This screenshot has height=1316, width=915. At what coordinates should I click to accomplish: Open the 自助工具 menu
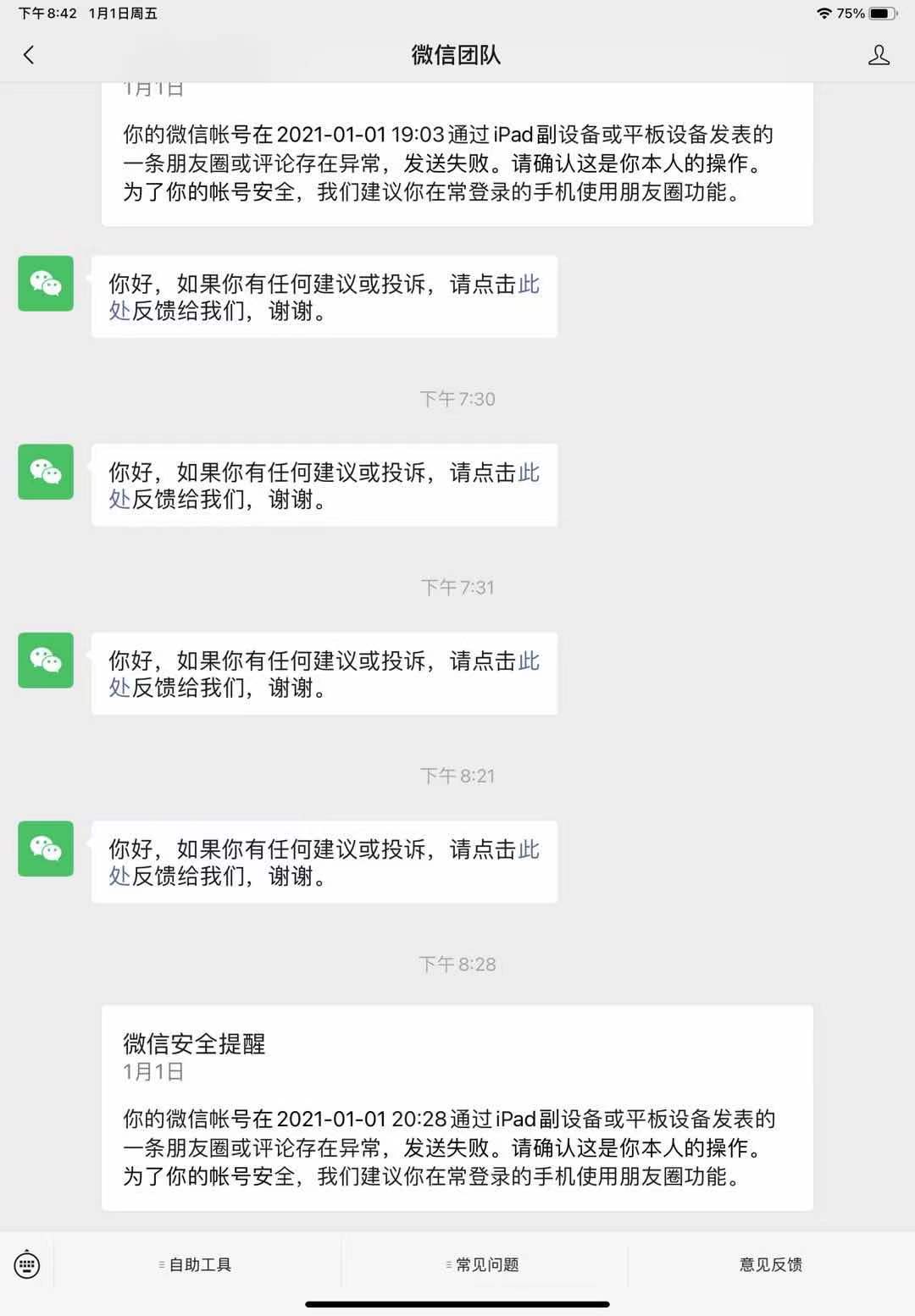[197, 1264]
